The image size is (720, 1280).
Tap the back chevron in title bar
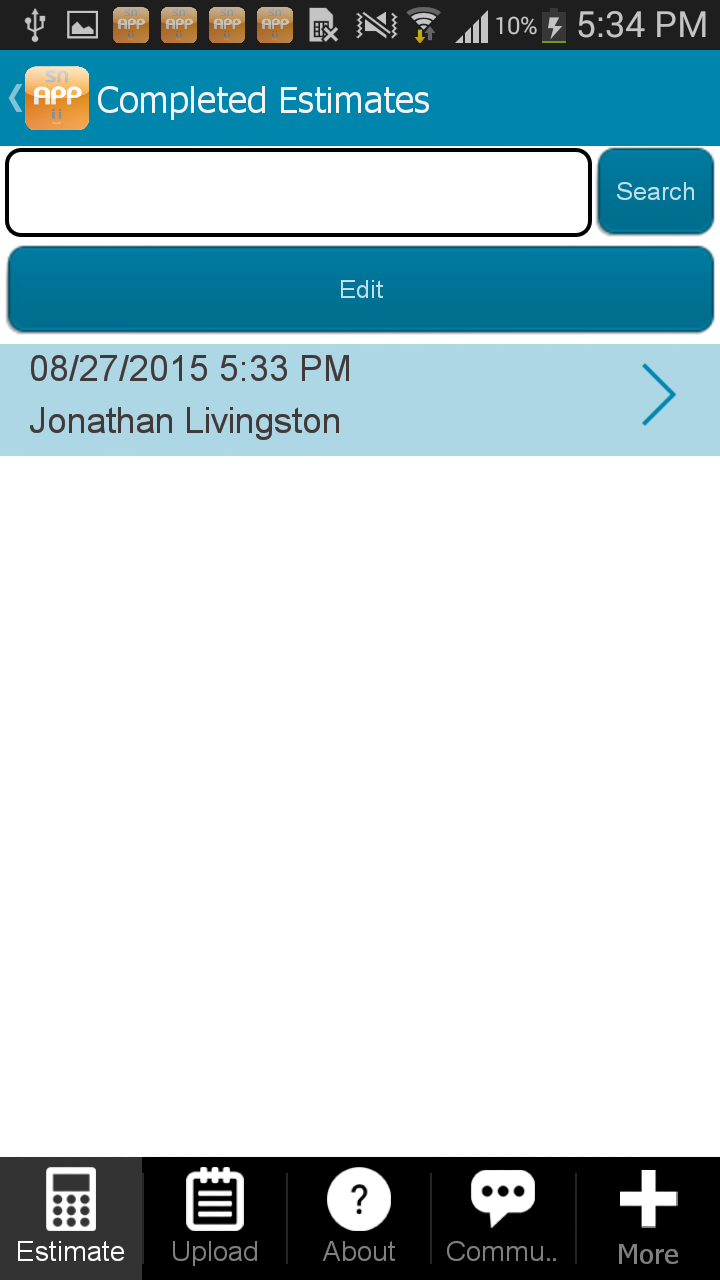pos(13,98)
